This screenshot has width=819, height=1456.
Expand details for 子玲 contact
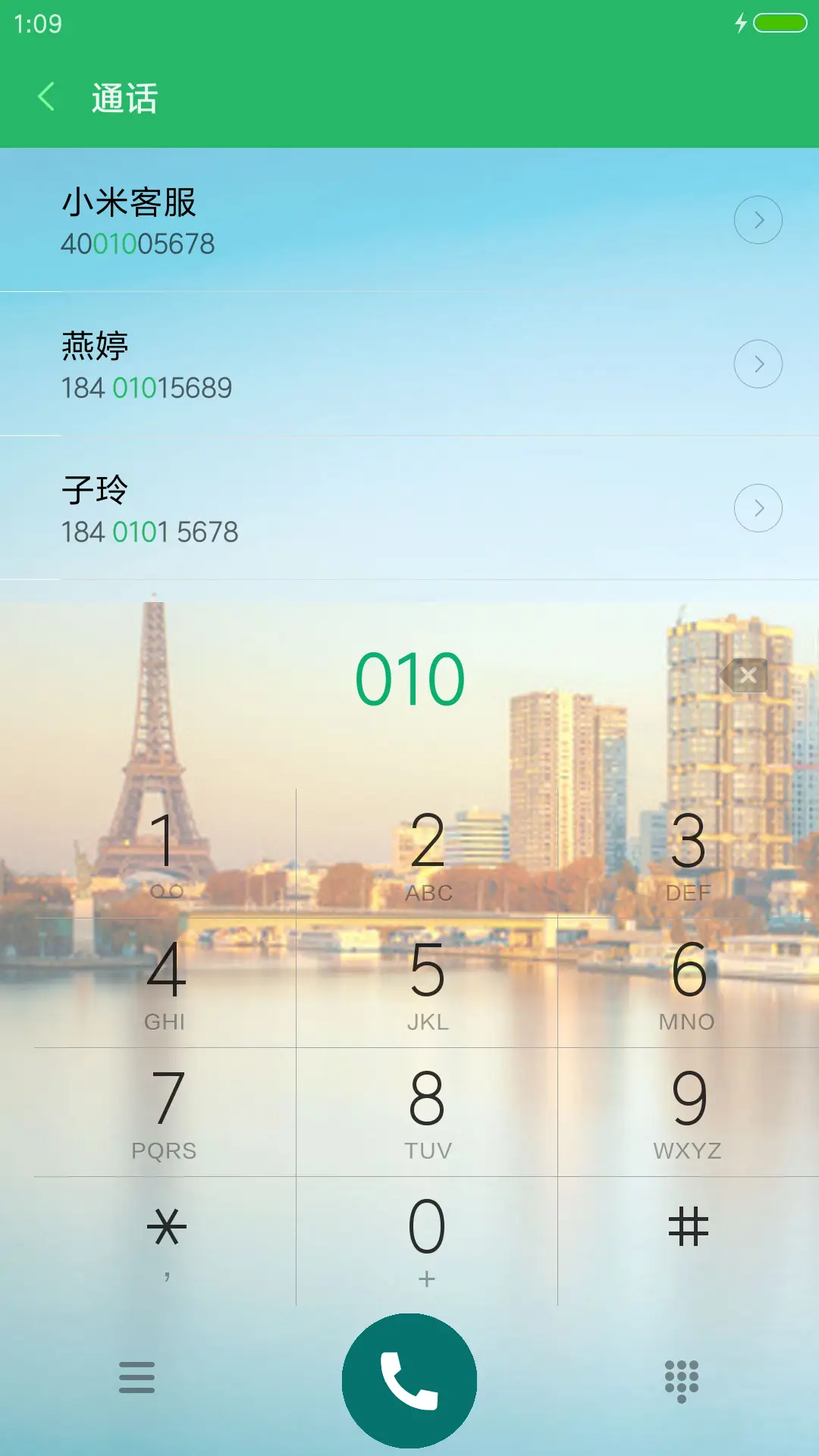(758, 508)
